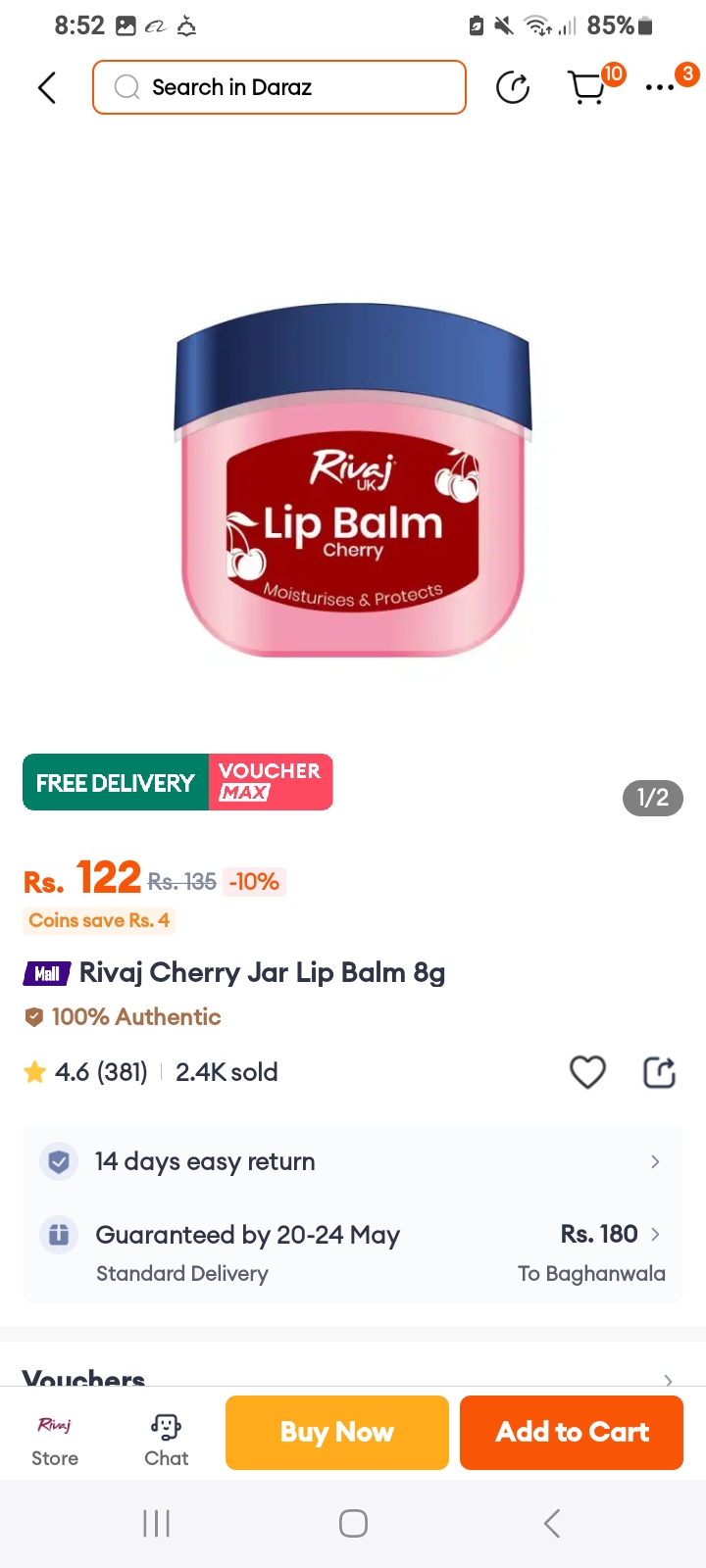Share this product

click(659, 1072)
